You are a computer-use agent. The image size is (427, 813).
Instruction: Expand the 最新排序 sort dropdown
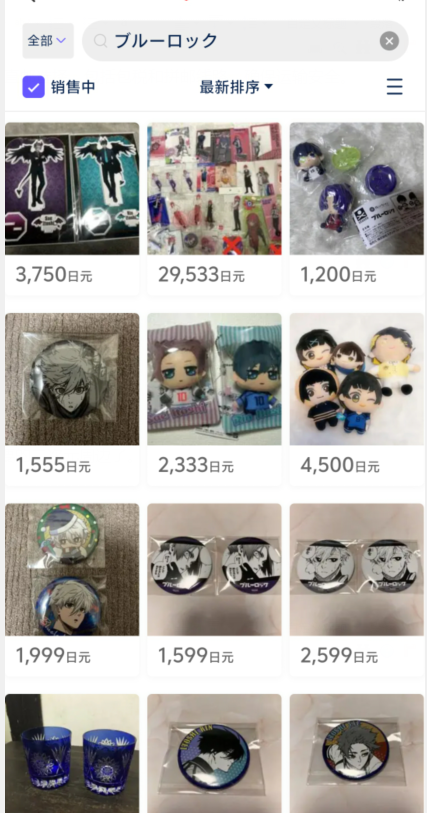[x=236, y=87]
